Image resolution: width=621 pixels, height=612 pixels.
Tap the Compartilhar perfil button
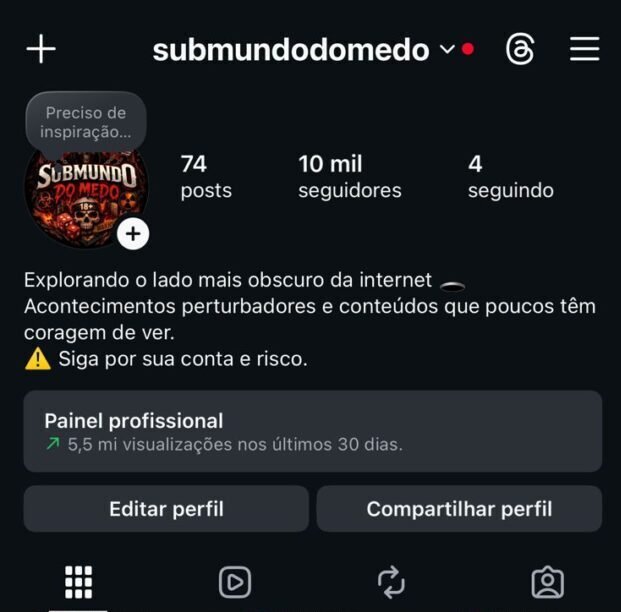pyautogui.click(x=459, y=509)
